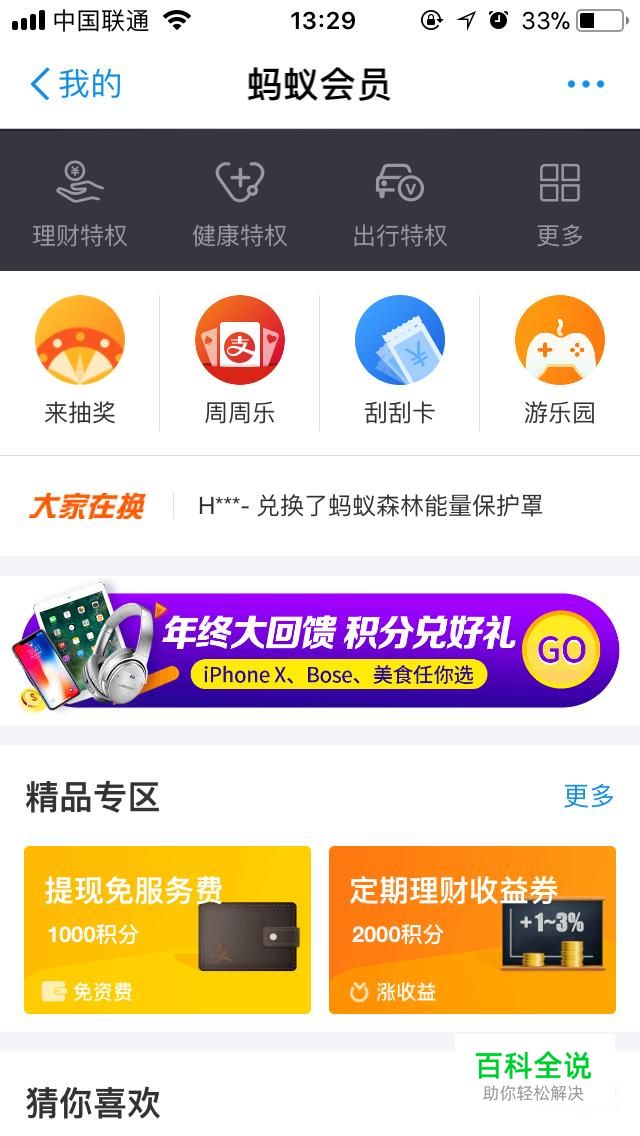Open 游乐园 game park
The height and width of the screenshot is (1136, 640).
[560, 361]
